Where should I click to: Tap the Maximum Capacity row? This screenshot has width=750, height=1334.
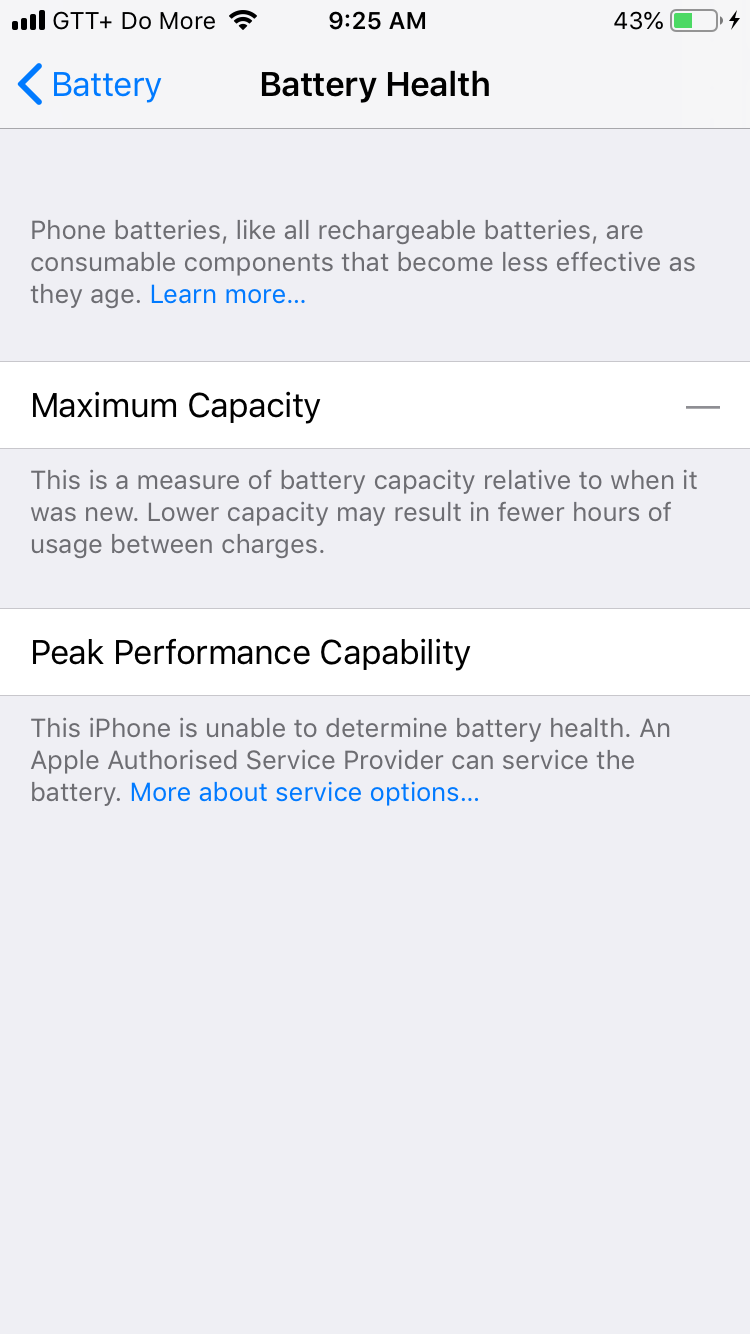pyautogui.click(x=375, y=405)
